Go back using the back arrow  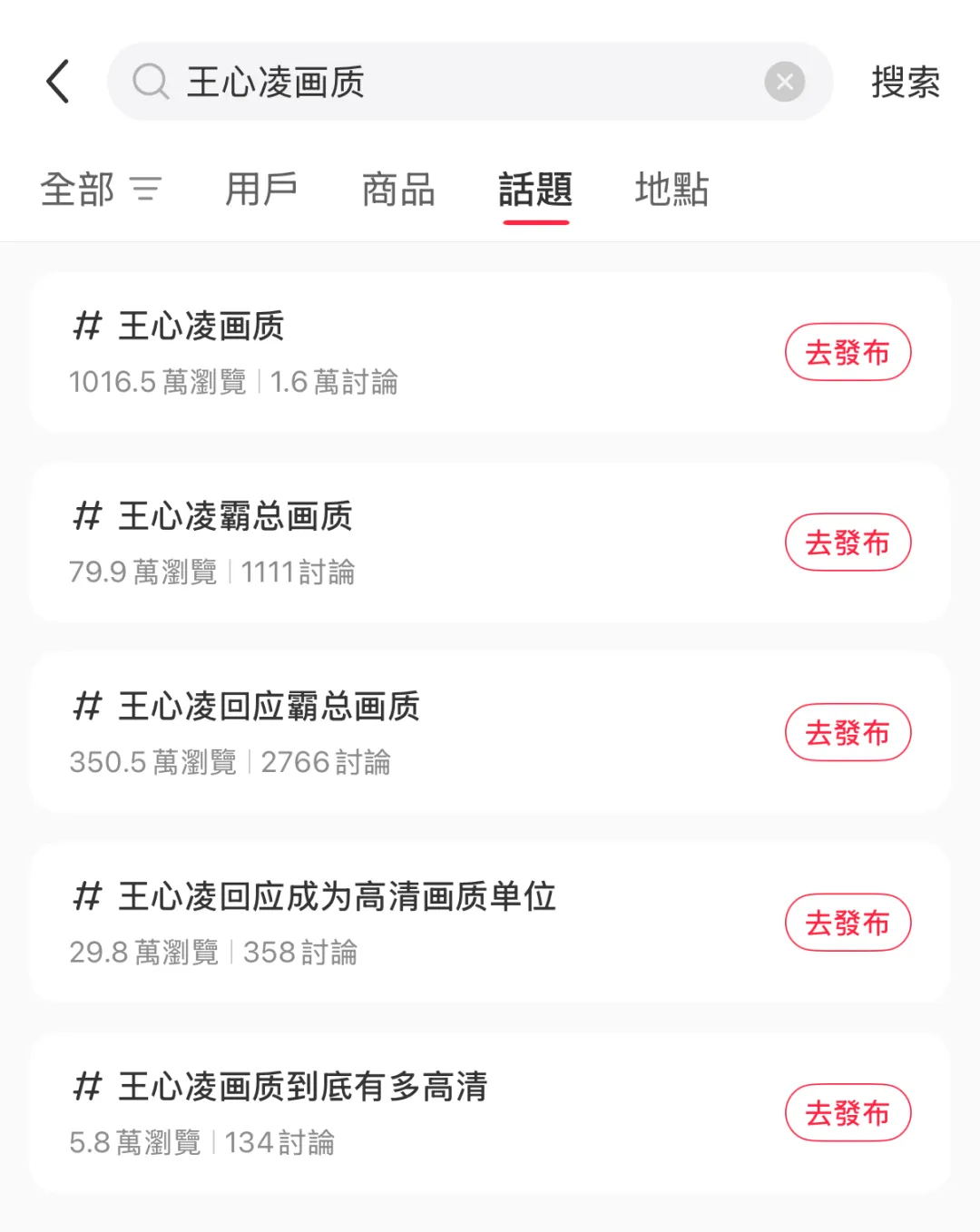(x=58, y=82)
